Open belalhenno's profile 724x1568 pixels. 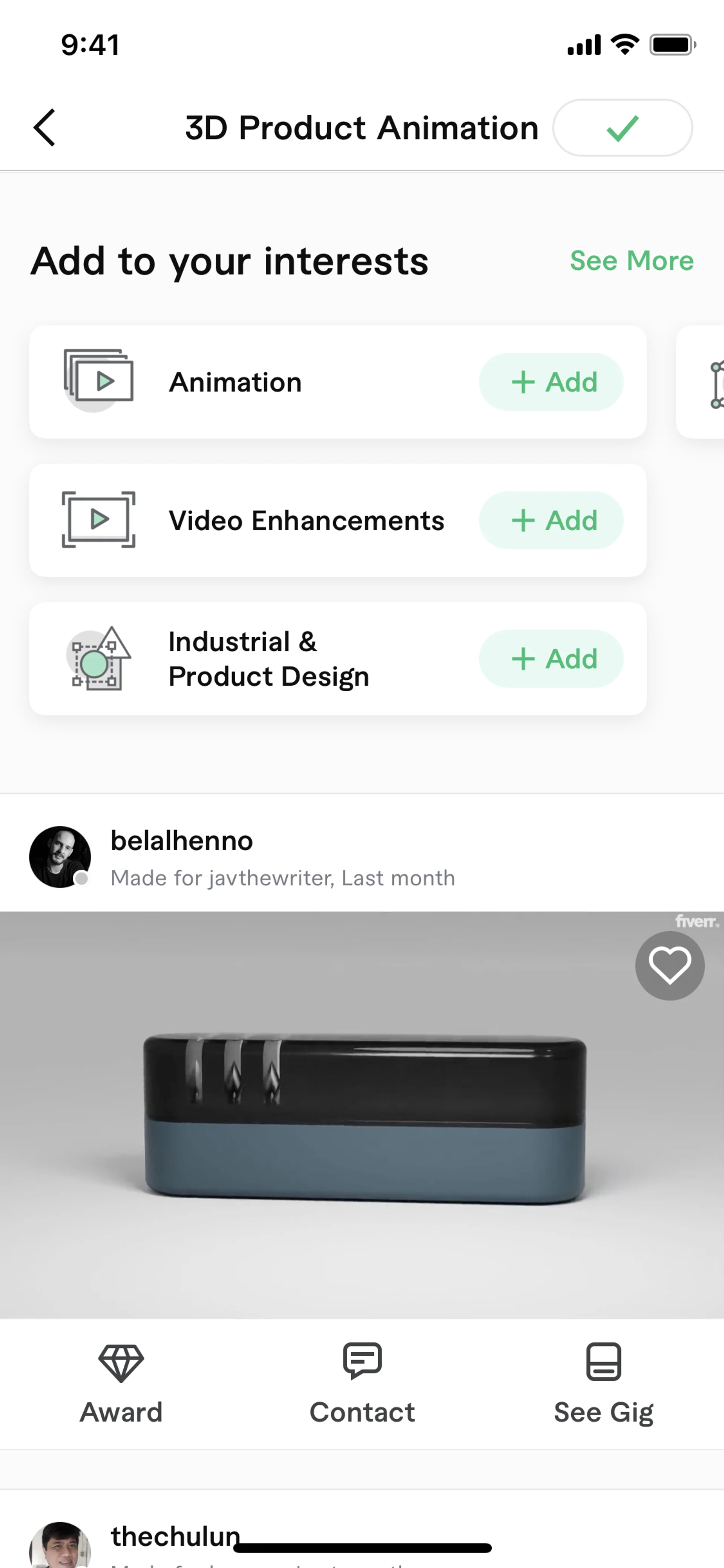click(60, 857)
